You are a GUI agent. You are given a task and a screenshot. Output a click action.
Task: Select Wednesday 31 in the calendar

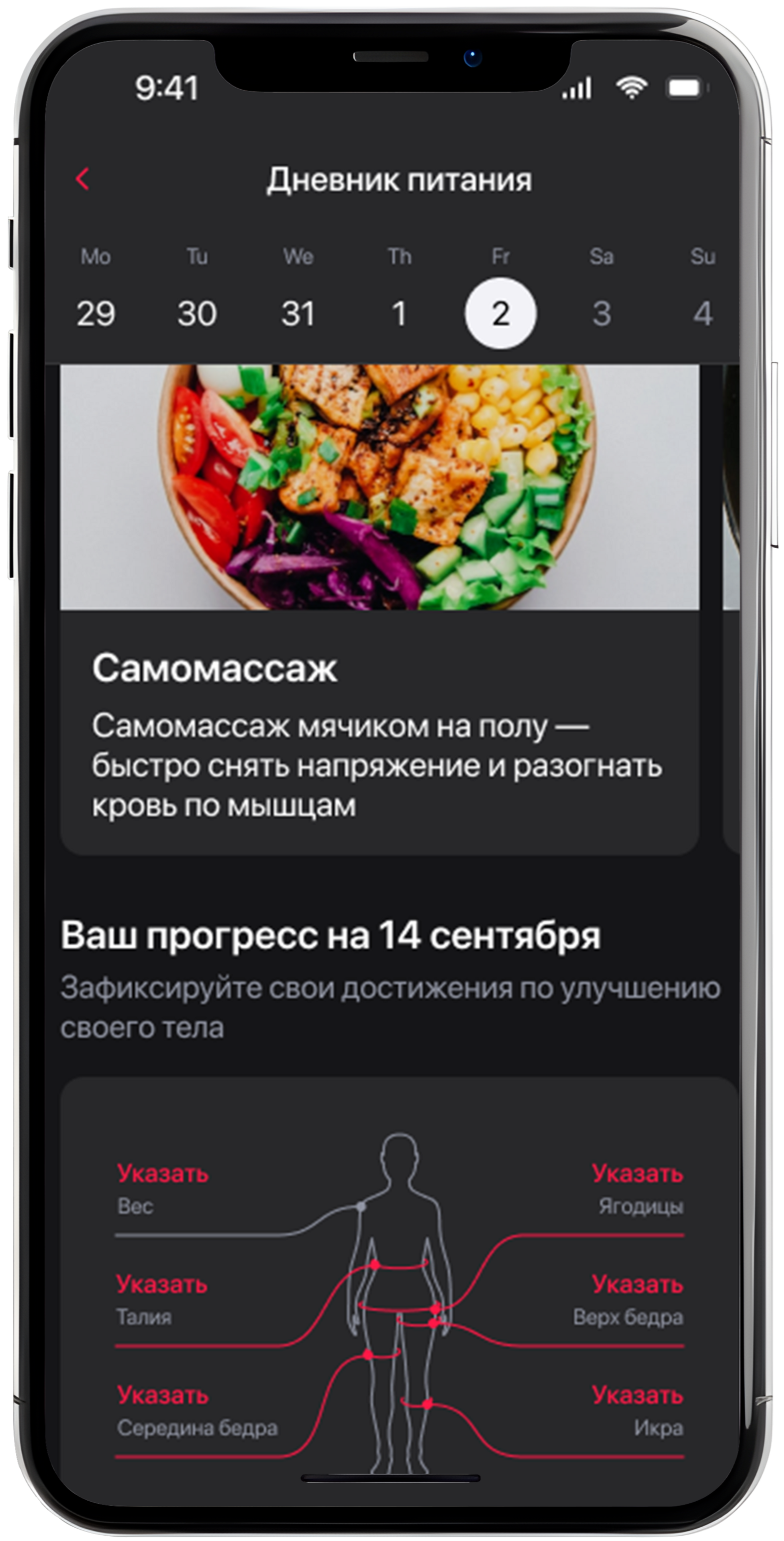tap(298, 313)
